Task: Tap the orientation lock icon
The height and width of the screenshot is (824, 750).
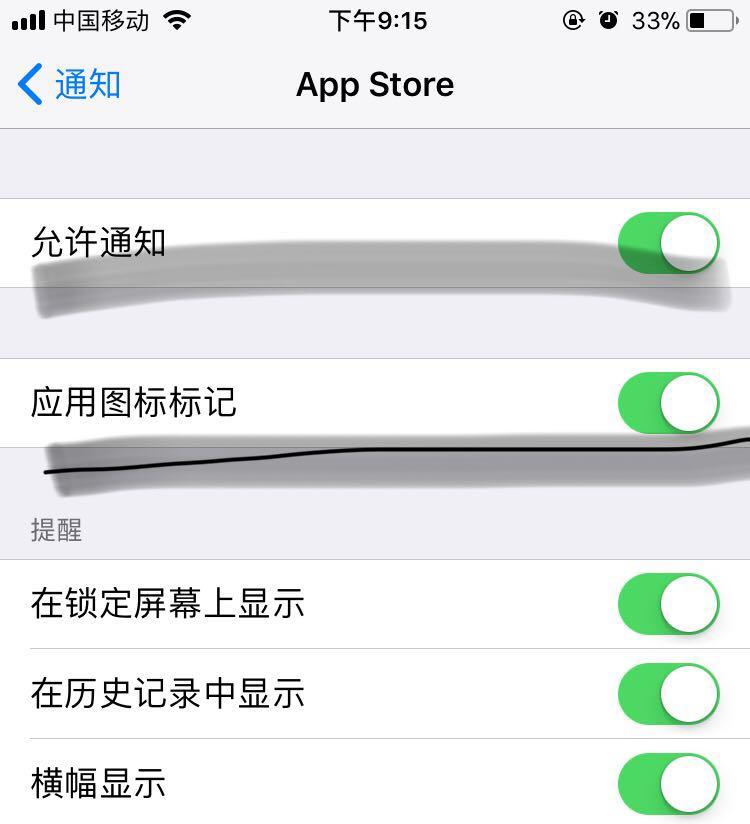Action: (571, 19)
